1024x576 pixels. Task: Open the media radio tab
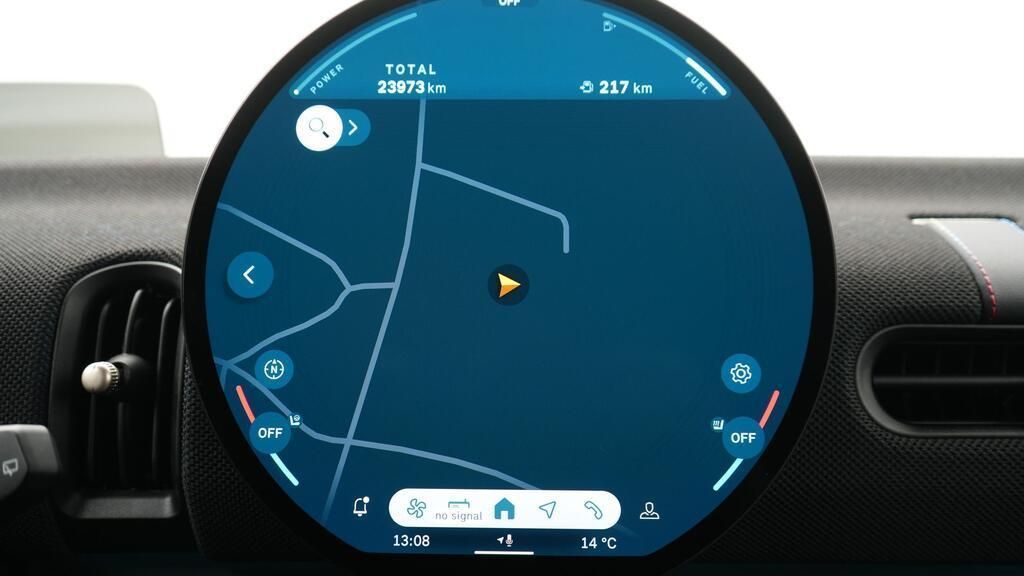459,509
